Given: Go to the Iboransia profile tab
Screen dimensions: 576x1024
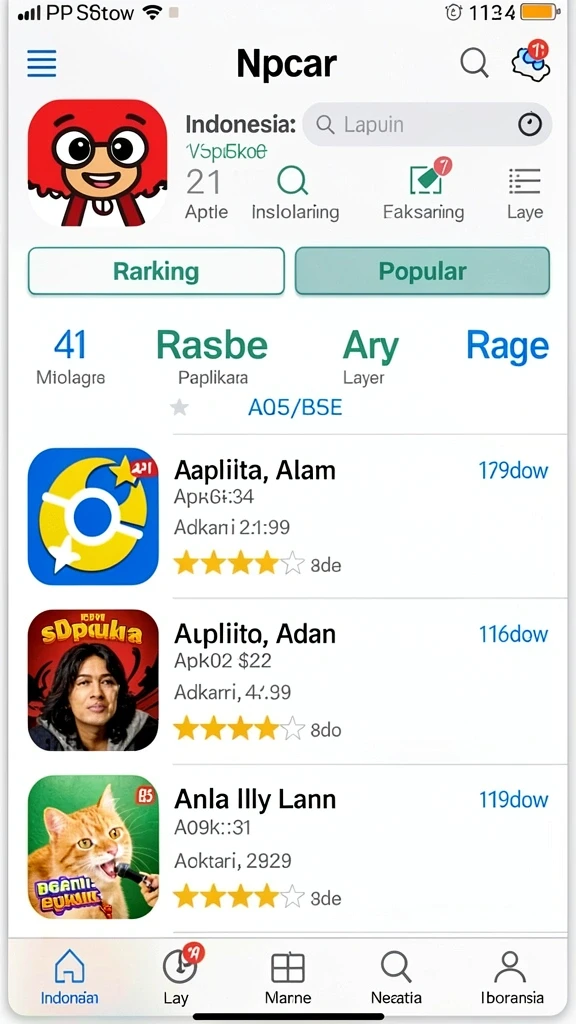Looking at the screenshot, I should 511,978.
